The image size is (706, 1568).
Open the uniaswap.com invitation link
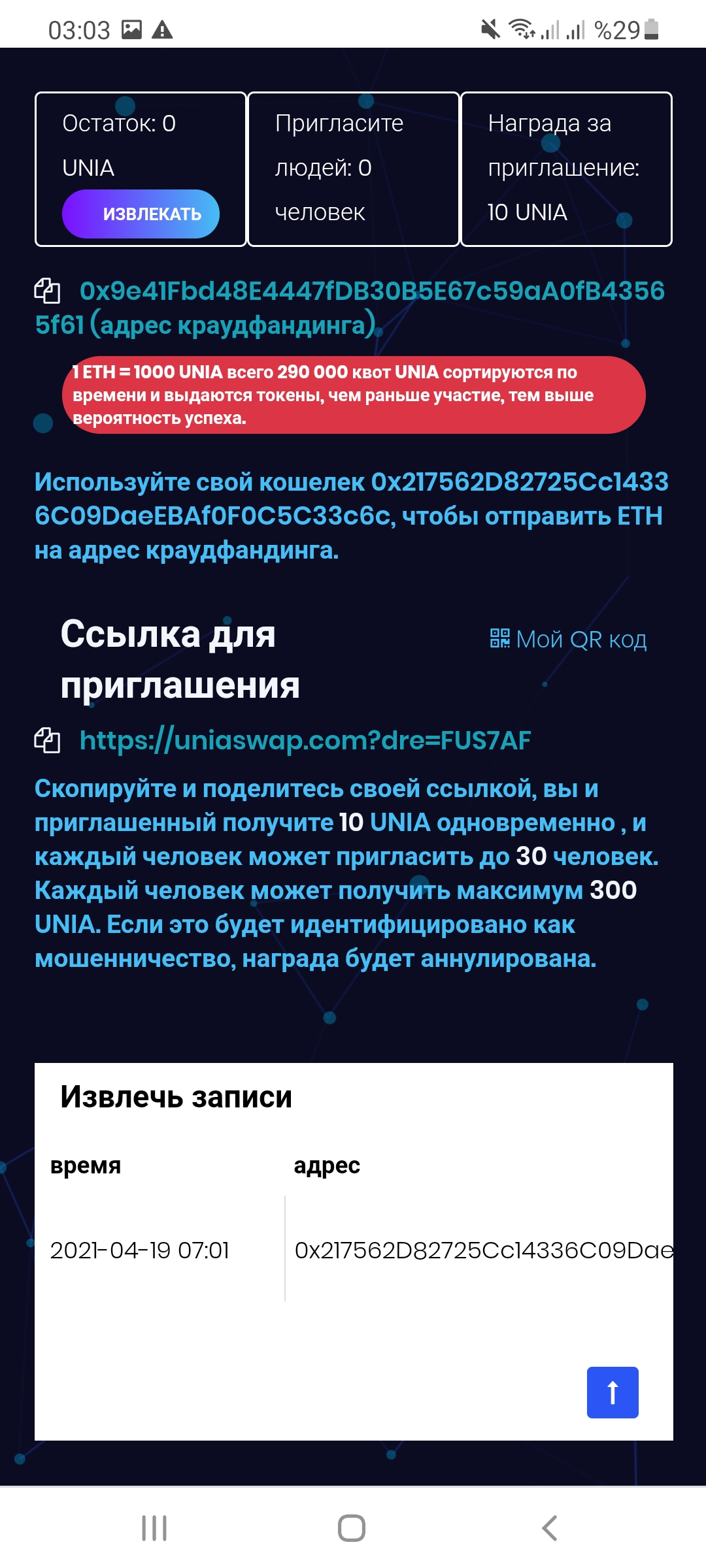(x=305, y=741)
